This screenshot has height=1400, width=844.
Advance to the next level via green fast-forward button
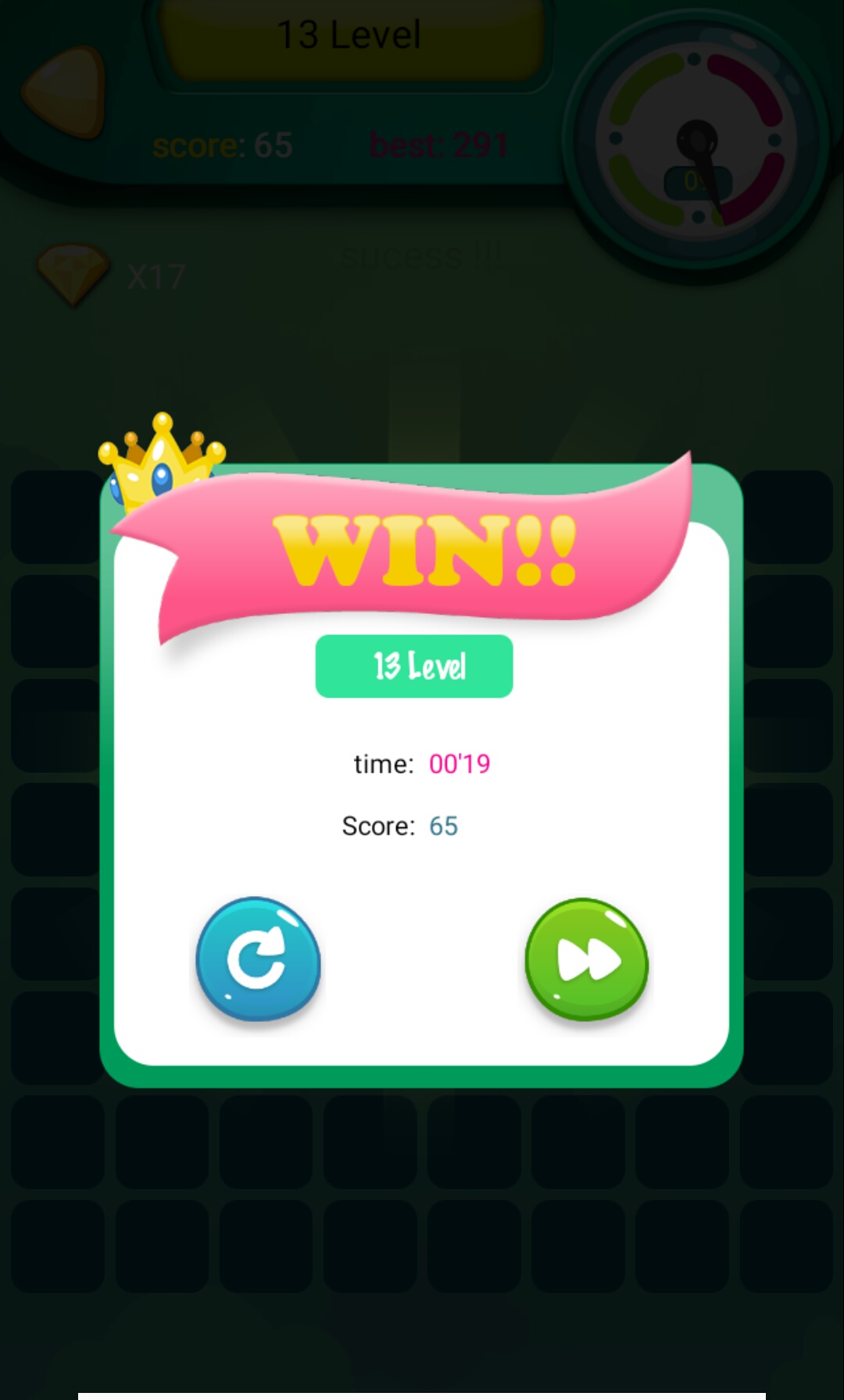pyautogui.click(x=586, y=959)
